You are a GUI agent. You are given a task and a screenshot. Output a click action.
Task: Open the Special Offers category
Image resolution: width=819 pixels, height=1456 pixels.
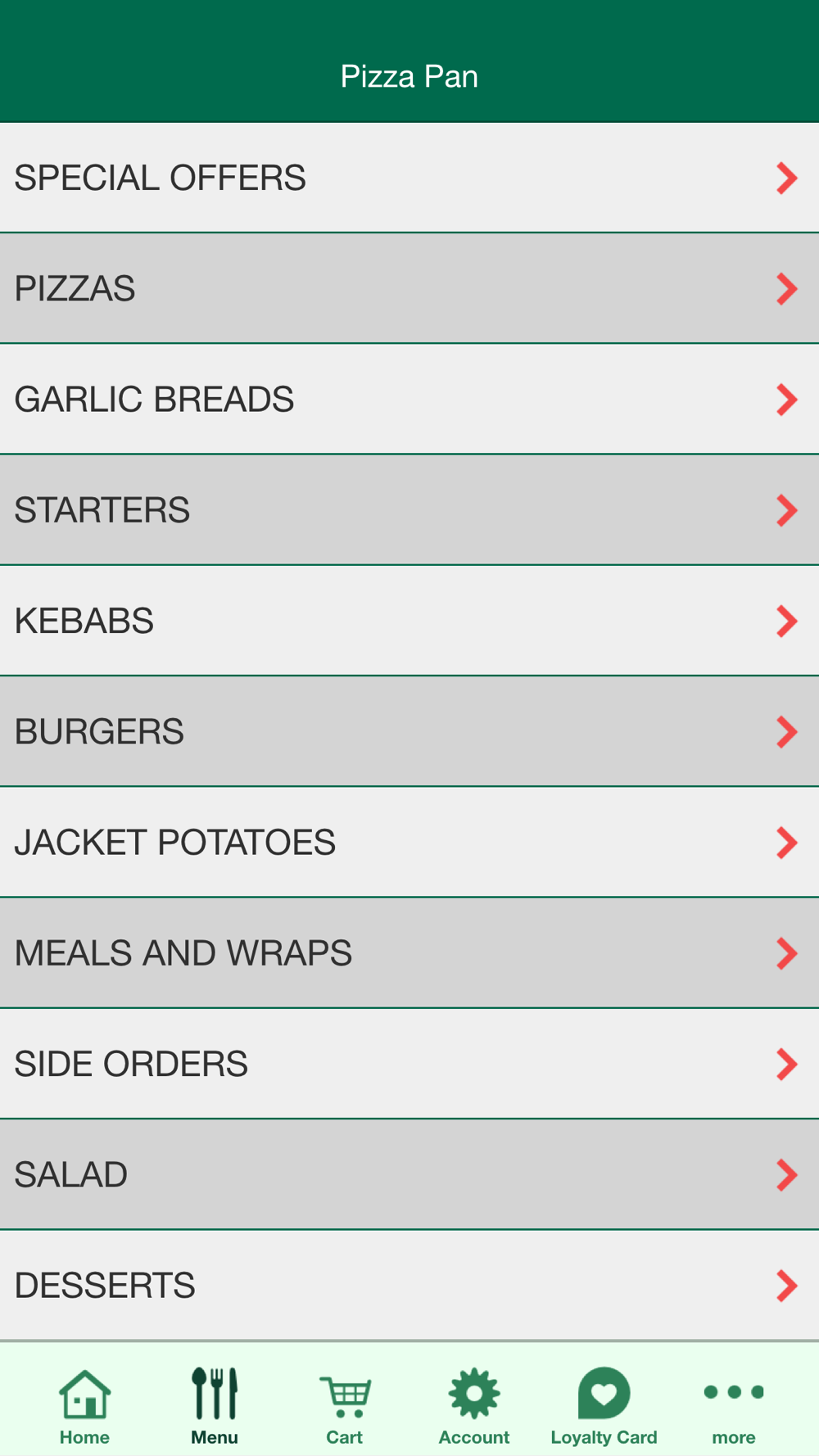click(409, 178)
